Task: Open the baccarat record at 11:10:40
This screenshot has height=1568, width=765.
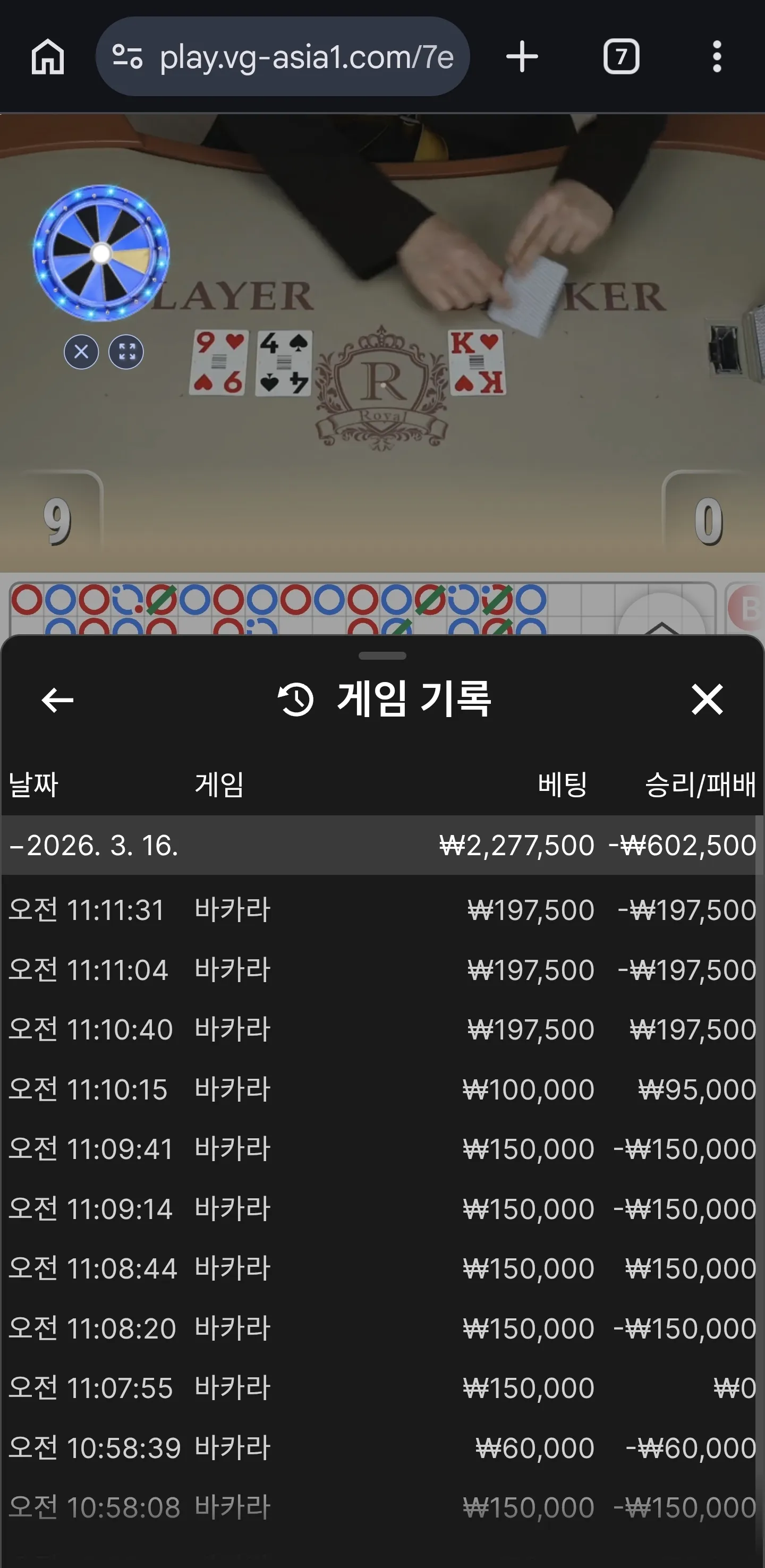Action: pyautogui.click(x=382, y=1029)
